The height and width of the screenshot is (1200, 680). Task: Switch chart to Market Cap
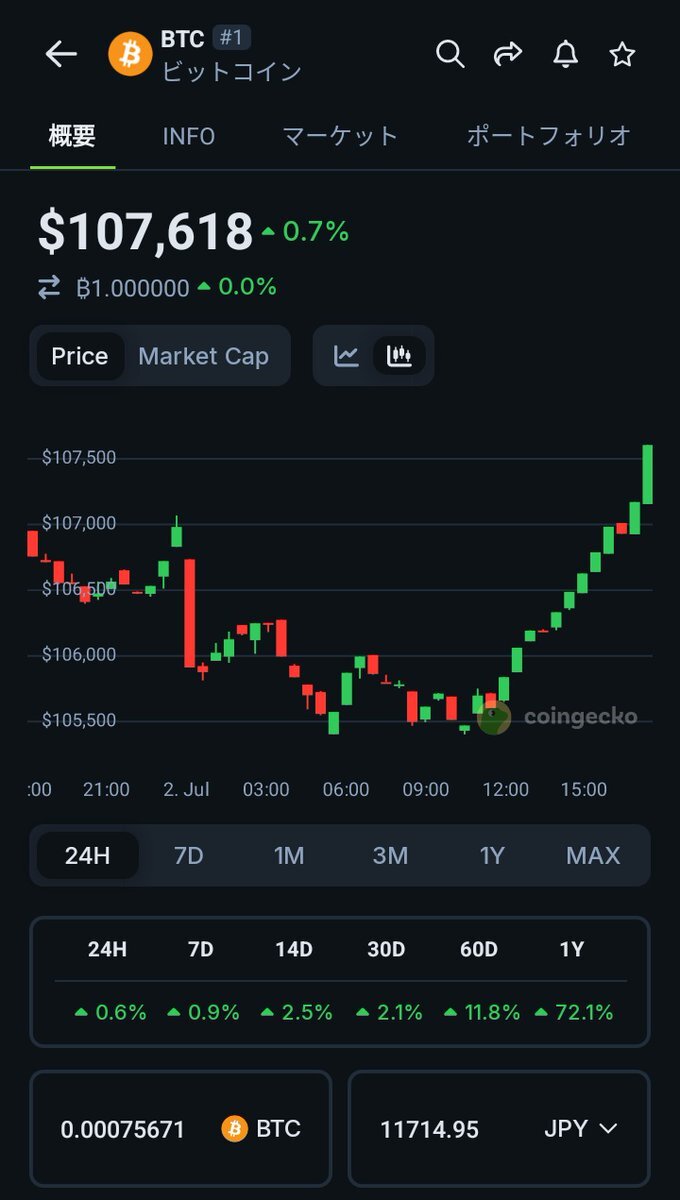click(203, 356)
